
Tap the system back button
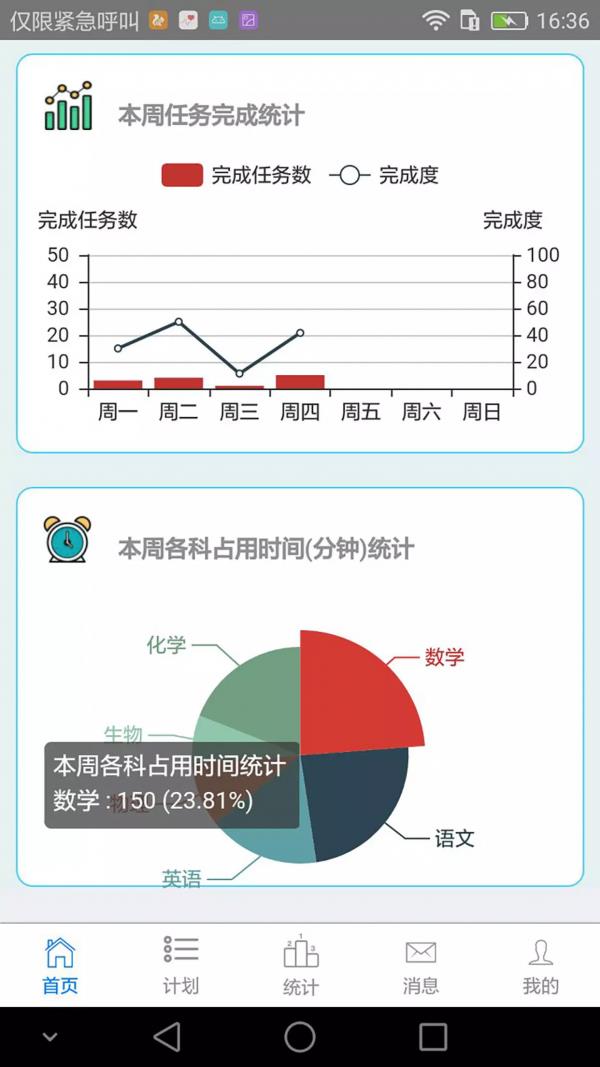(167, 1037)
